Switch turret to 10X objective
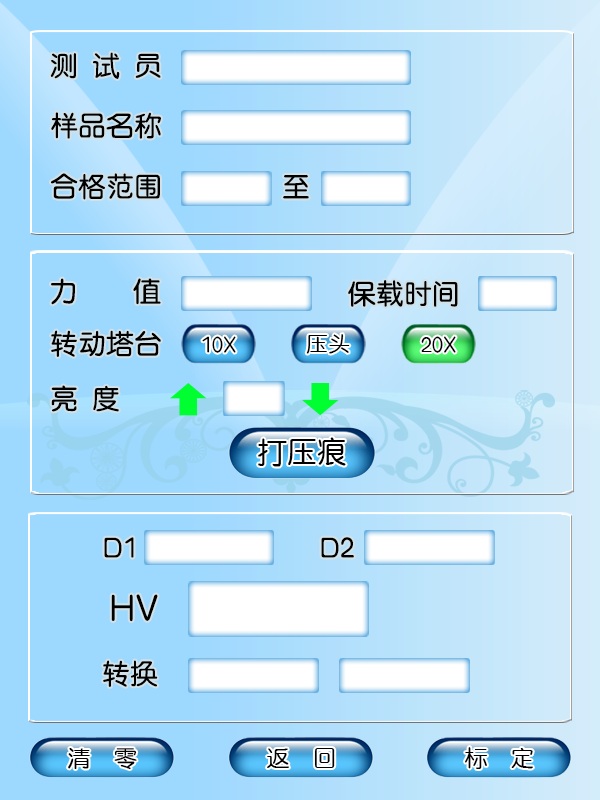 [x=218, y=345]
